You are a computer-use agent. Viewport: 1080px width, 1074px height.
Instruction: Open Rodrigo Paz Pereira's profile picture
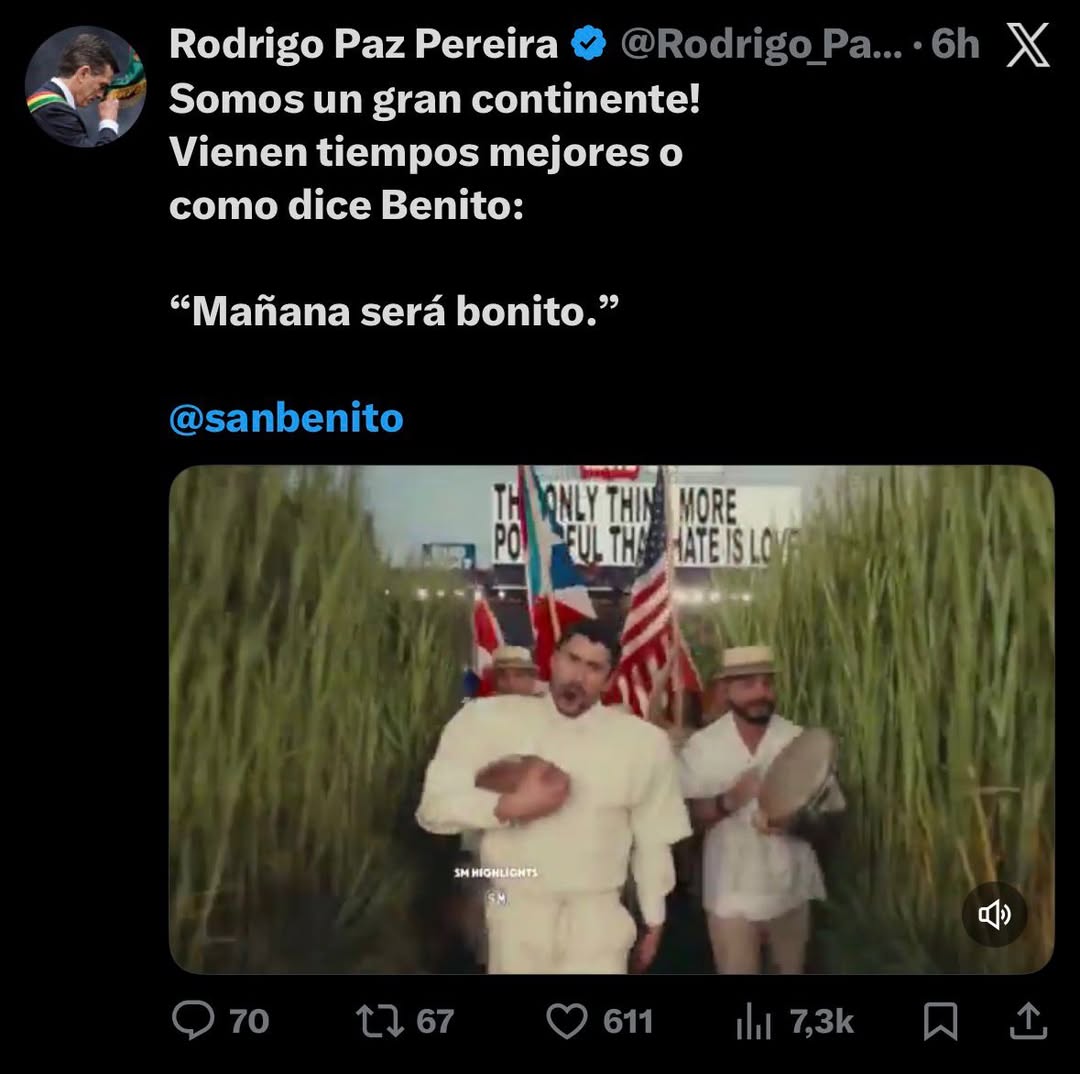click(85, 86)
